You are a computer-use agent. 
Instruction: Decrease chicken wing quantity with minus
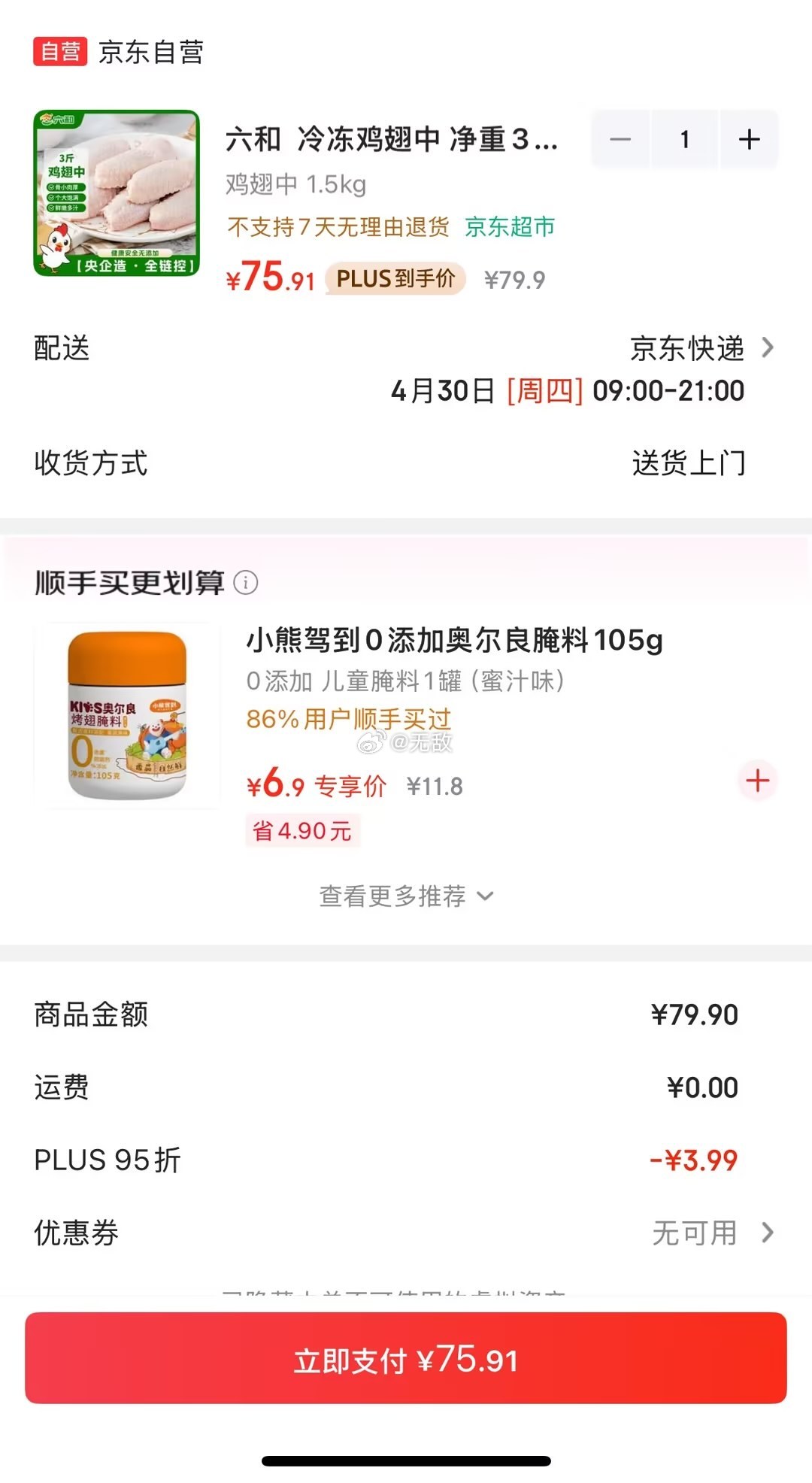620,140
